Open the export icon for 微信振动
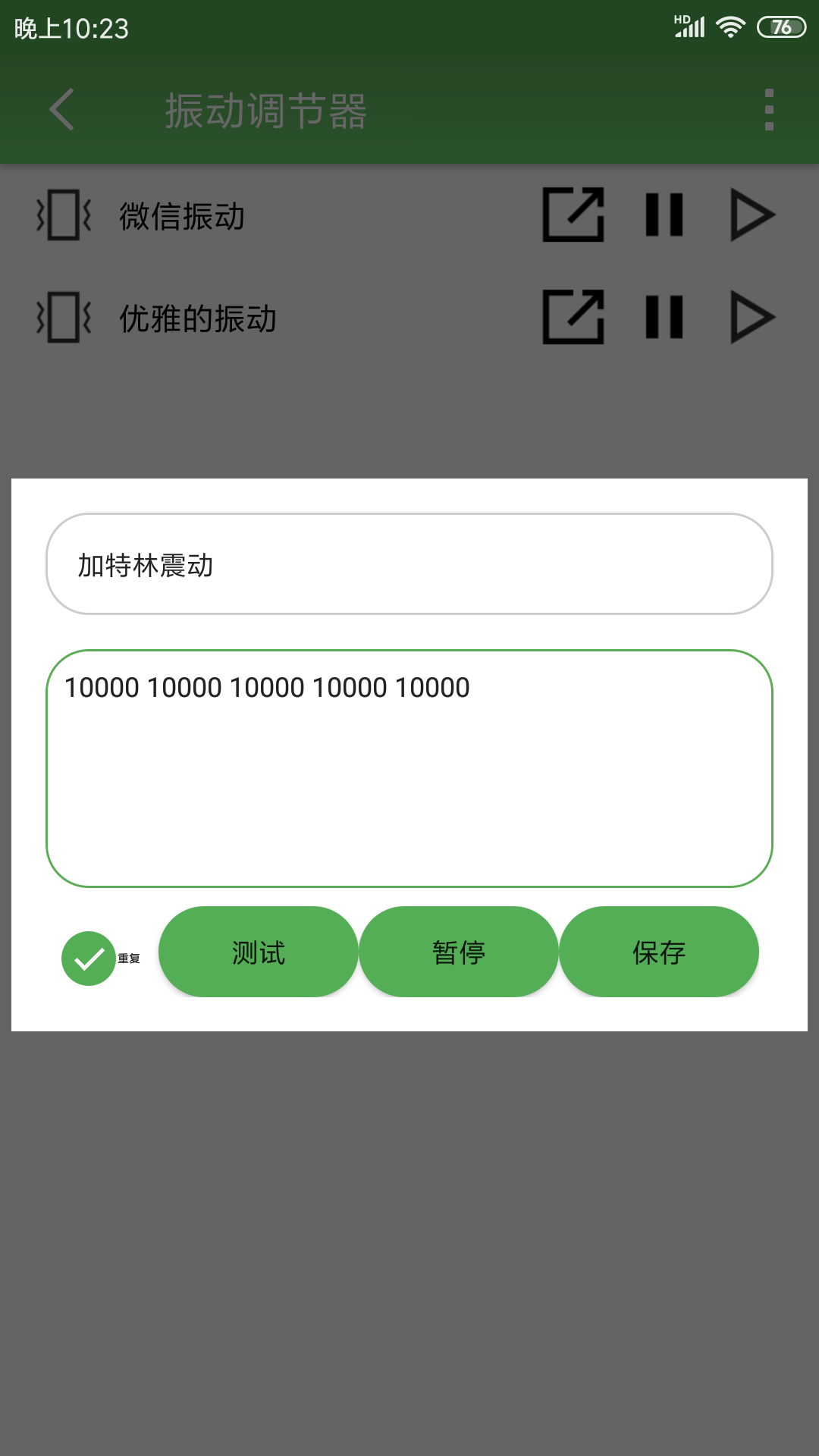 573,215
